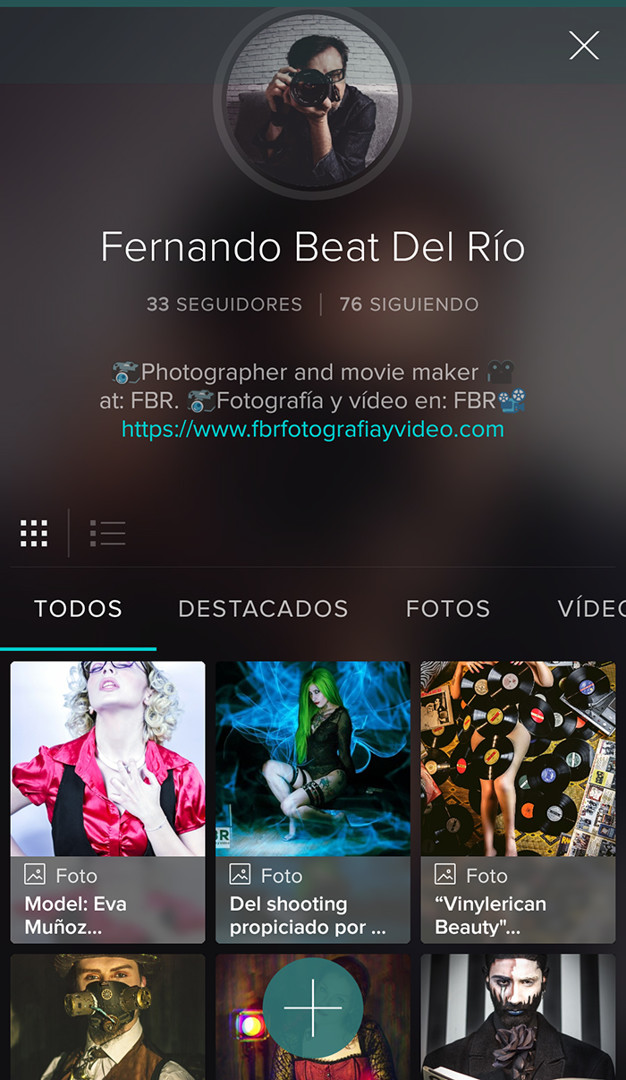The width and height of the screenshot is (626, 1080).
Task: Open the "Vinylerican Beauty" photo
Action: point(518,800)
